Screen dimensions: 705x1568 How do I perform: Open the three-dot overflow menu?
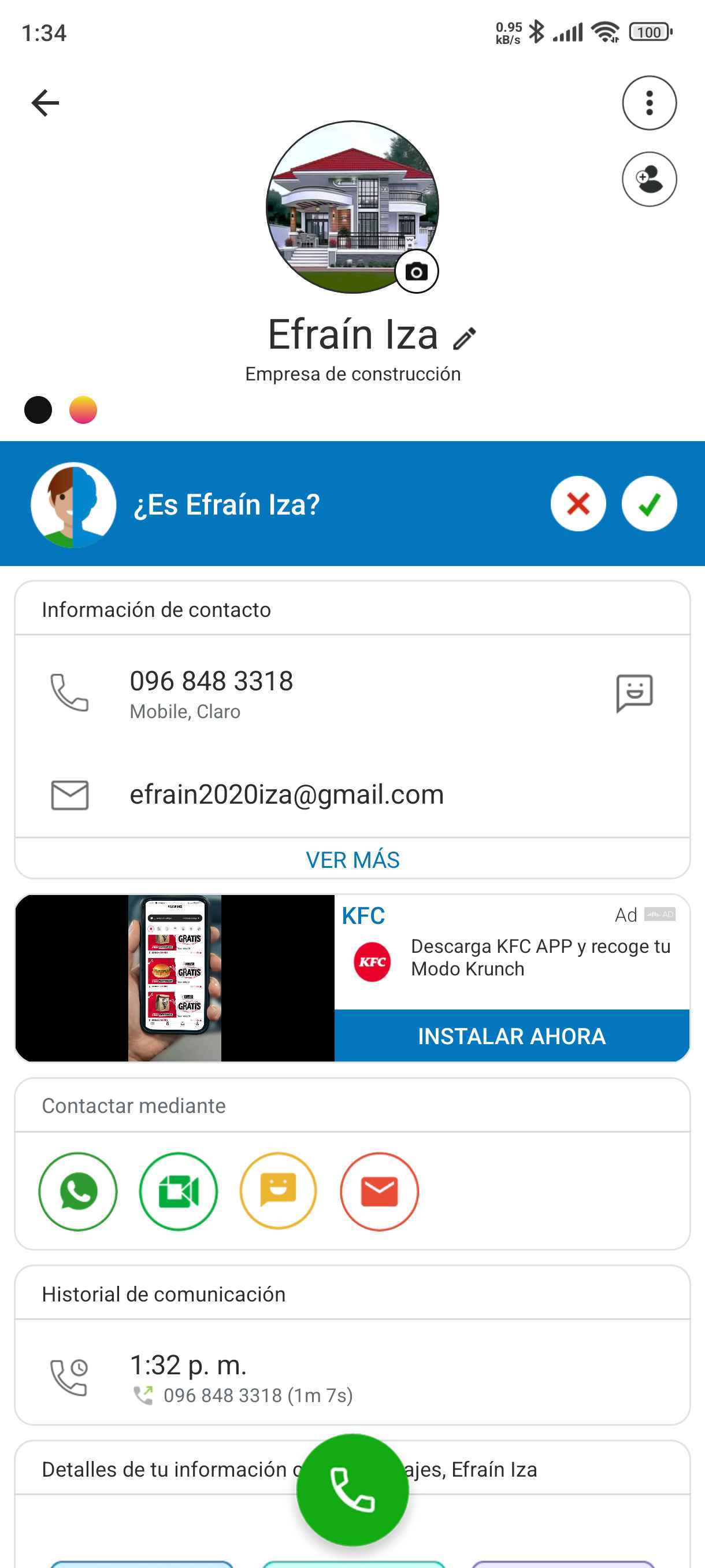click(648, 103)
